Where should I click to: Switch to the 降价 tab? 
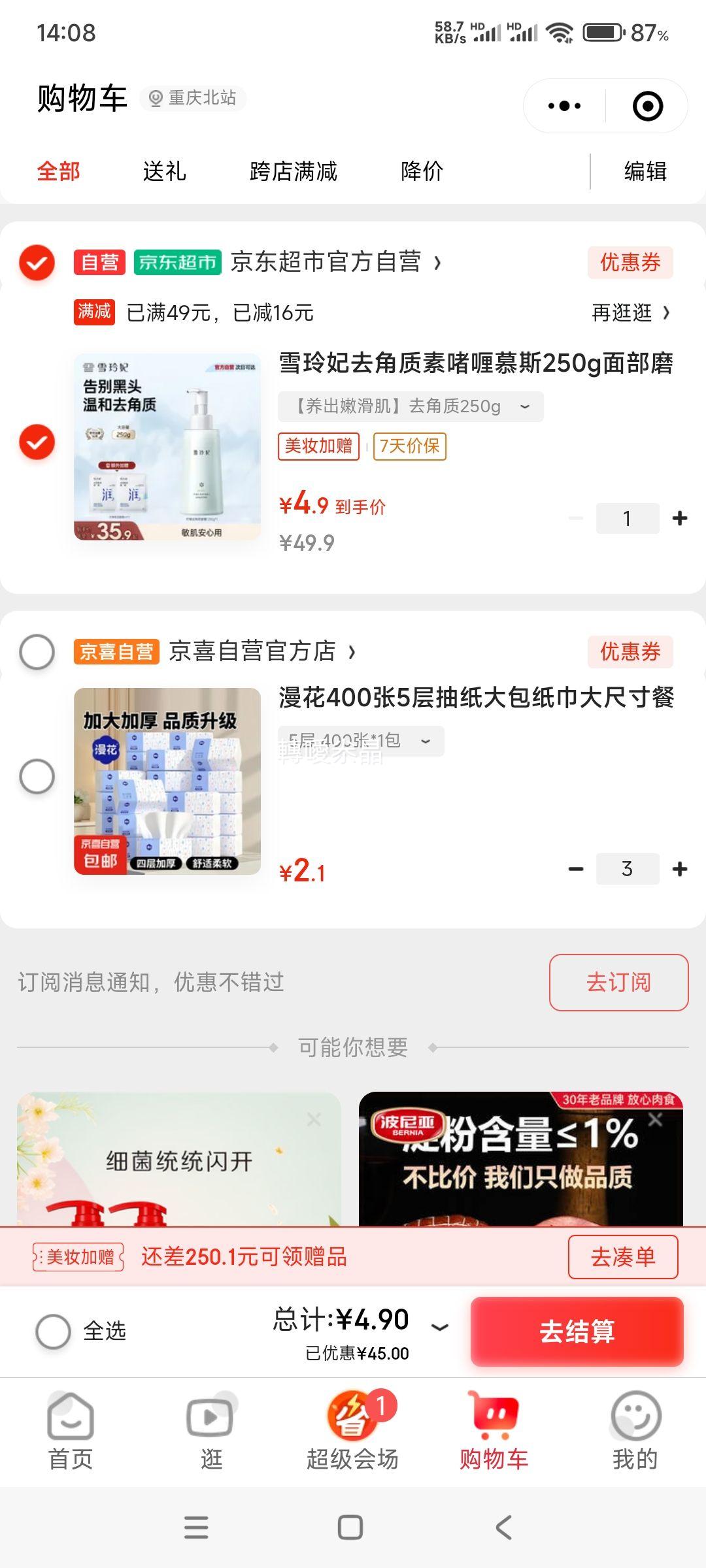coord(422,172)
